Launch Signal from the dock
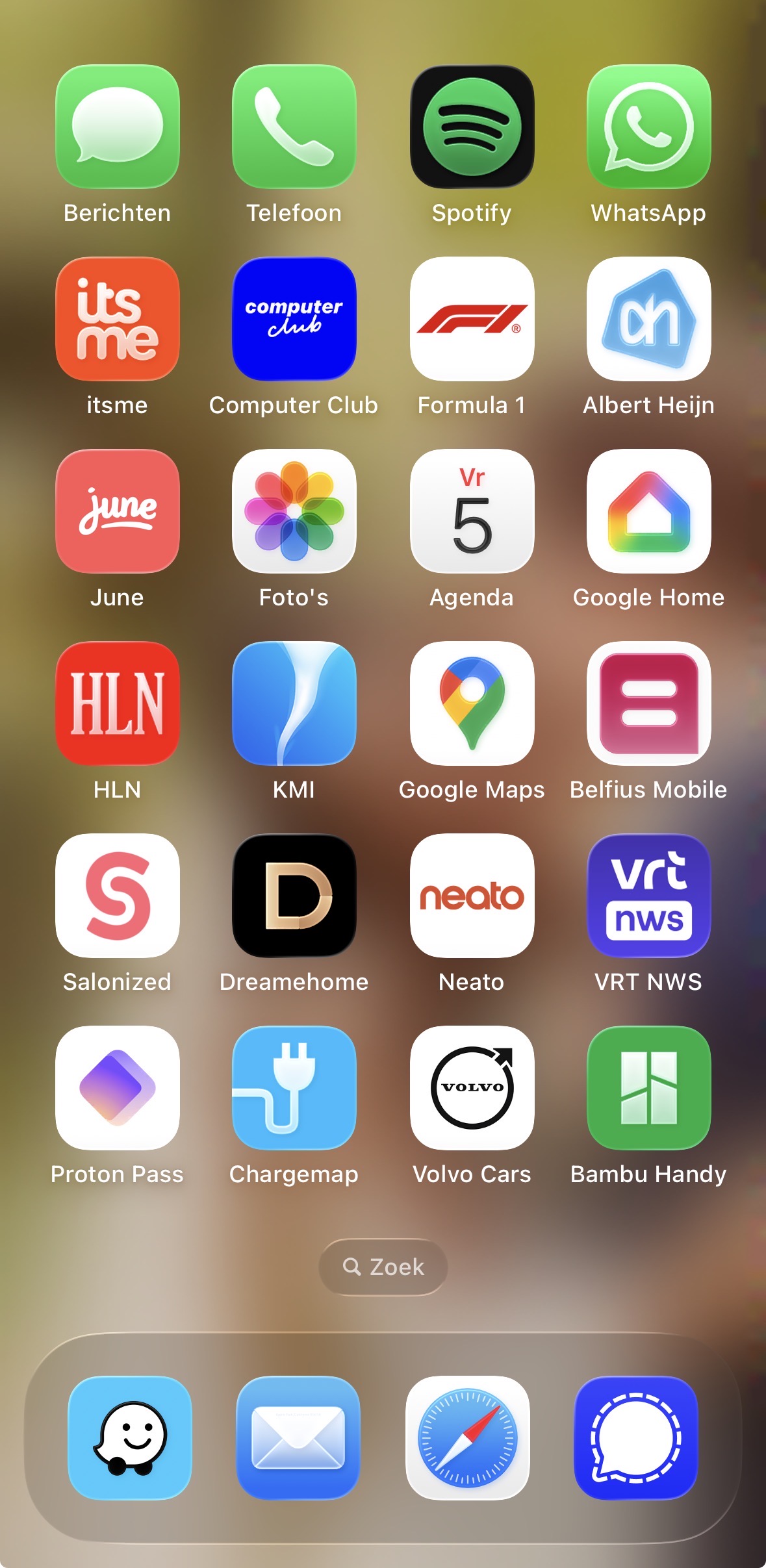 635,1437
